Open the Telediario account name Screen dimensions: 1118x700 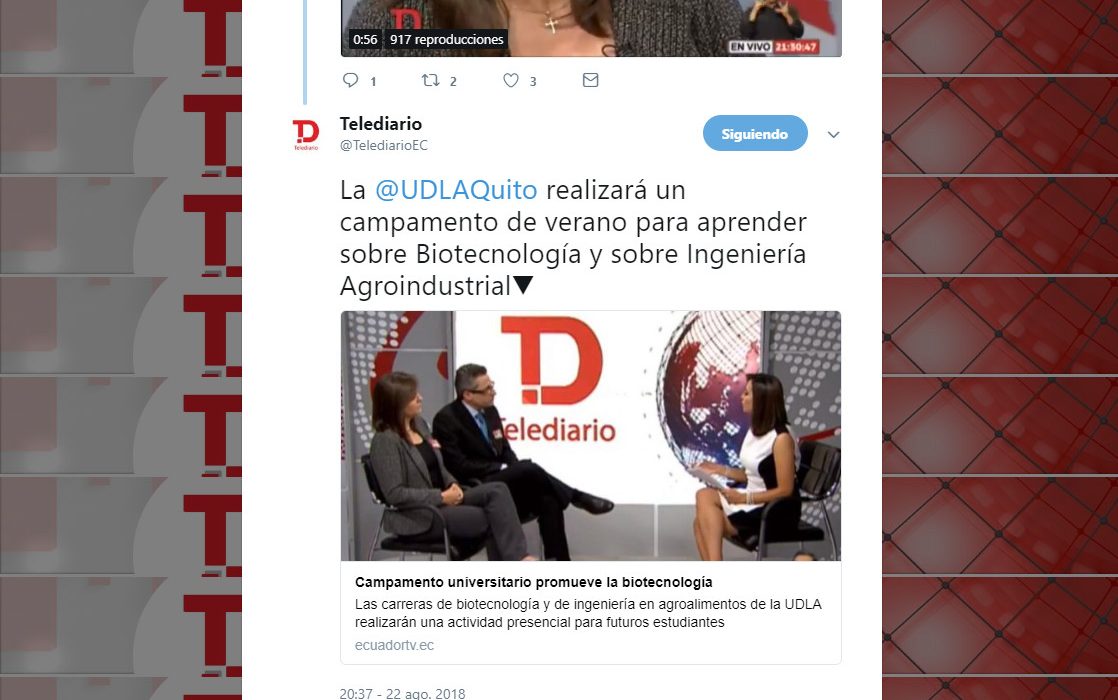[x=381, y=124]
